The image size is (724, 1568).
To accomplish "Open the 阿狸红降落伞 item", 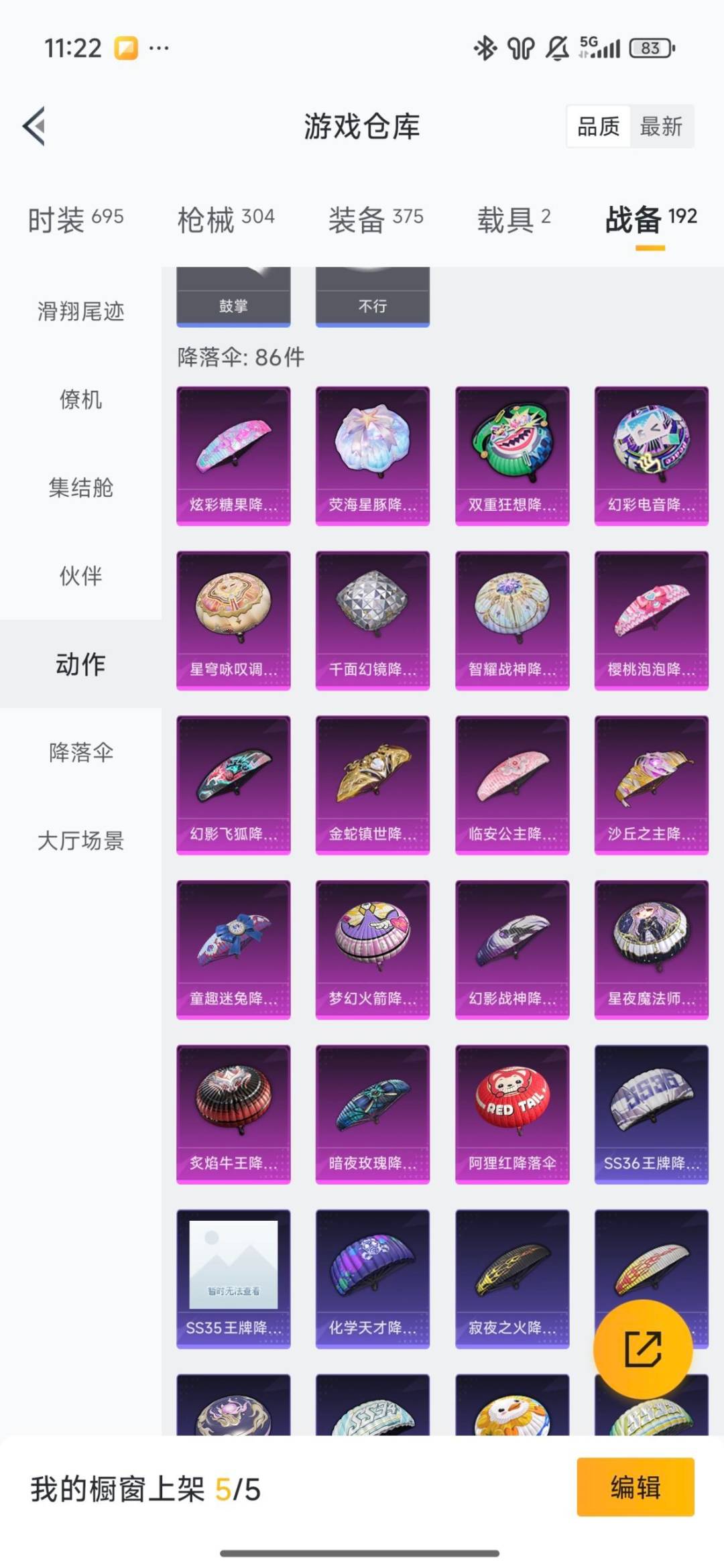I will pyautogui.click(x=512, y=1113).
